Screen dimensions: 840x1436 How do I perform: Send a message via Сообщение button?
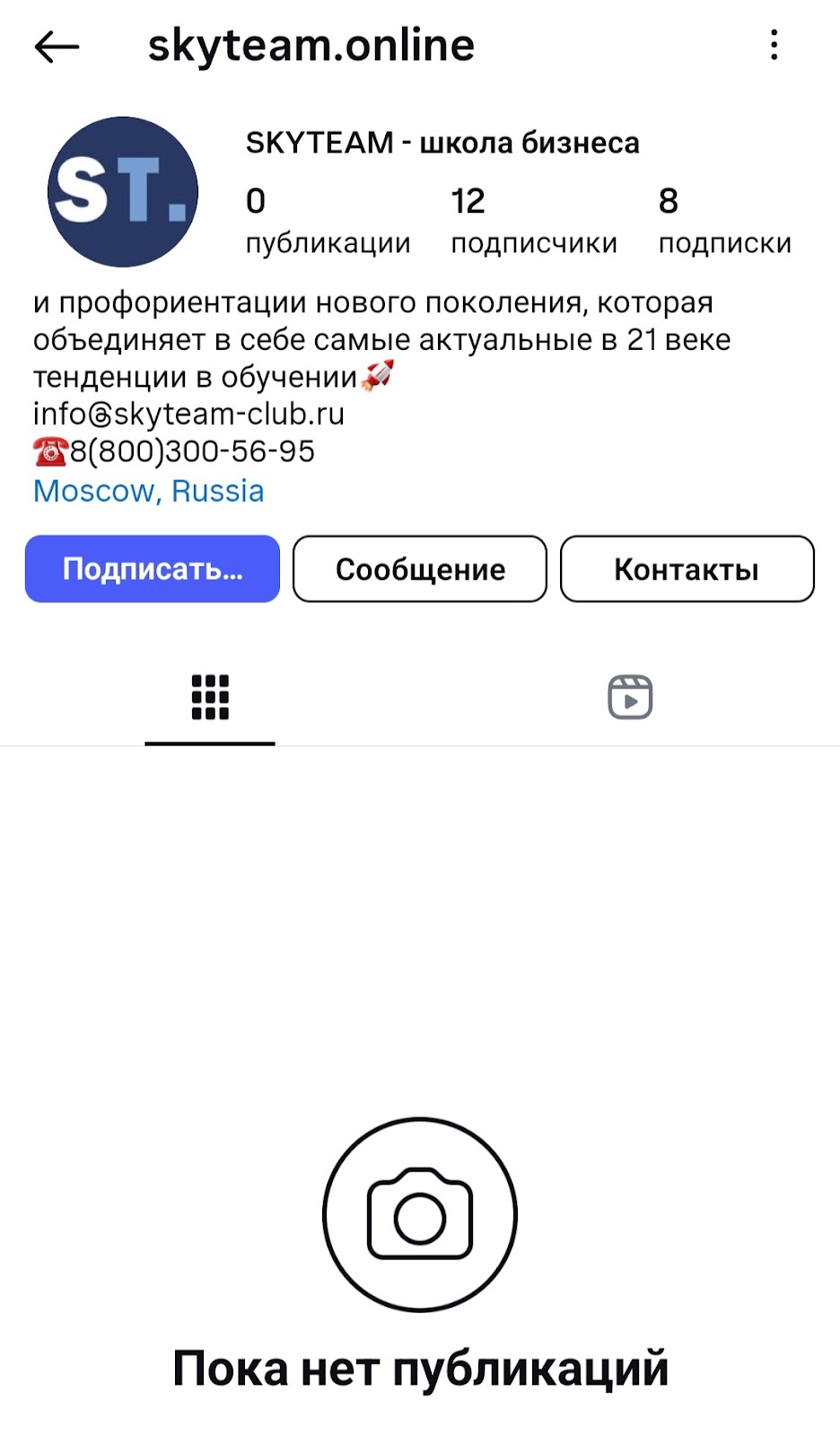click(420, 569)
